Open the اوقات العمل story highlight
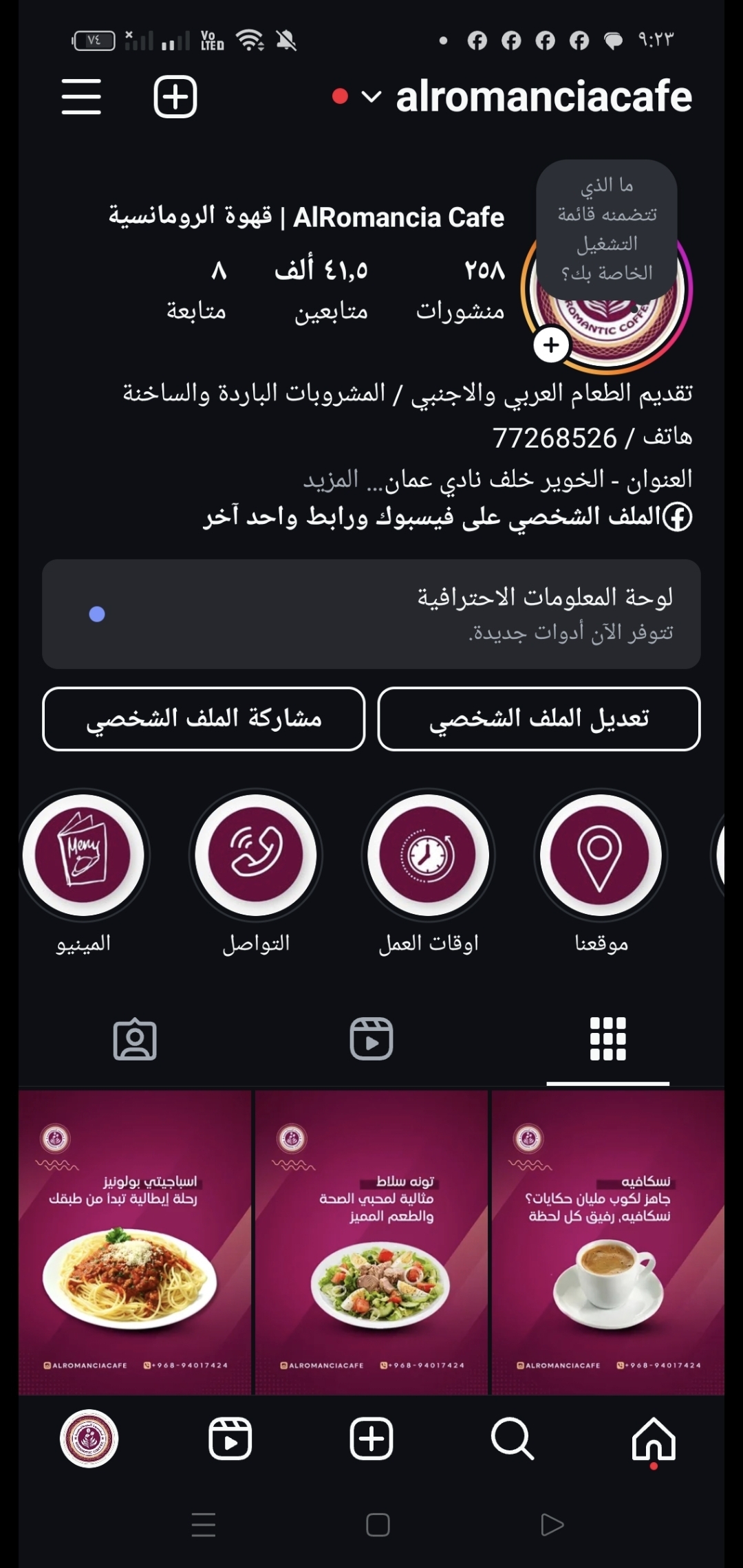The height and width of the screenshot is (1568, 743). pyautogui.click(x=428, y=855)
